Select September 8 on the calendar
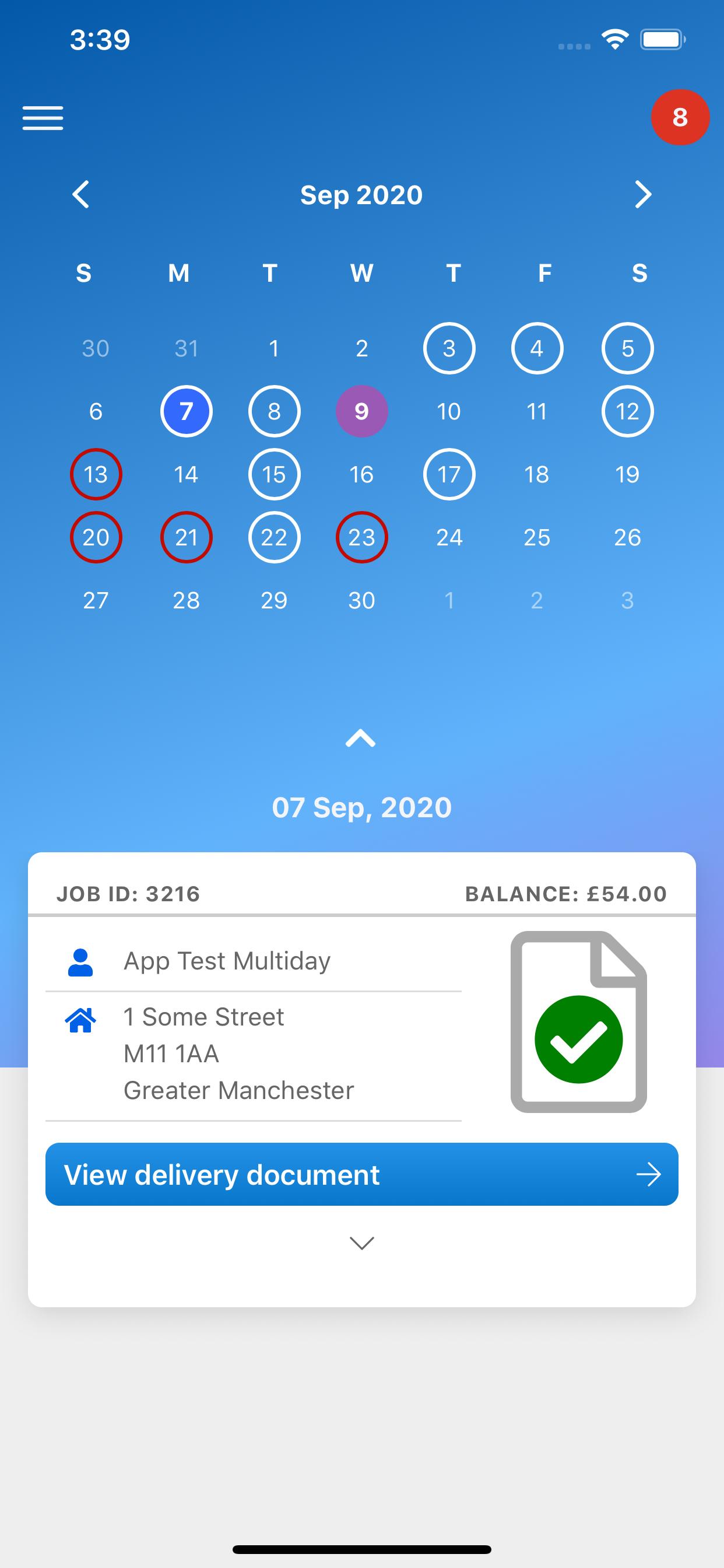 tap(274, 411)
